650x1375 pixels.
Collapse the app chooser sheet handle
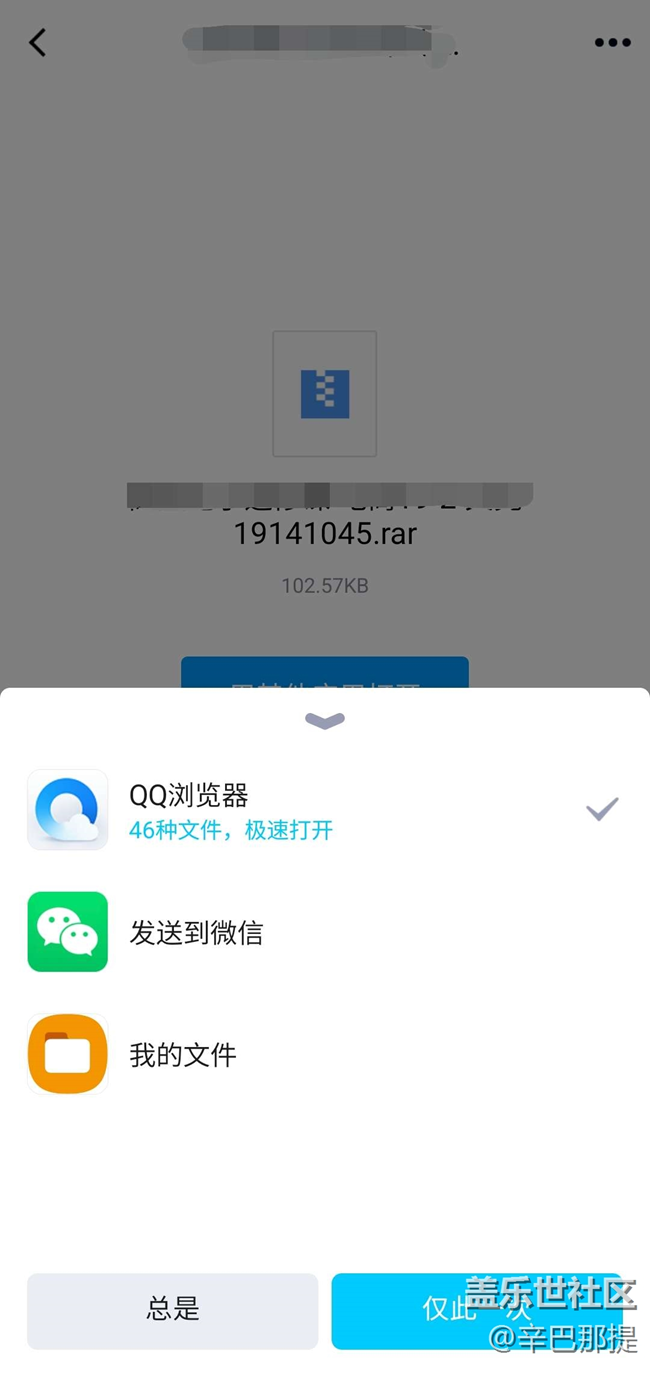pos(325,720)
